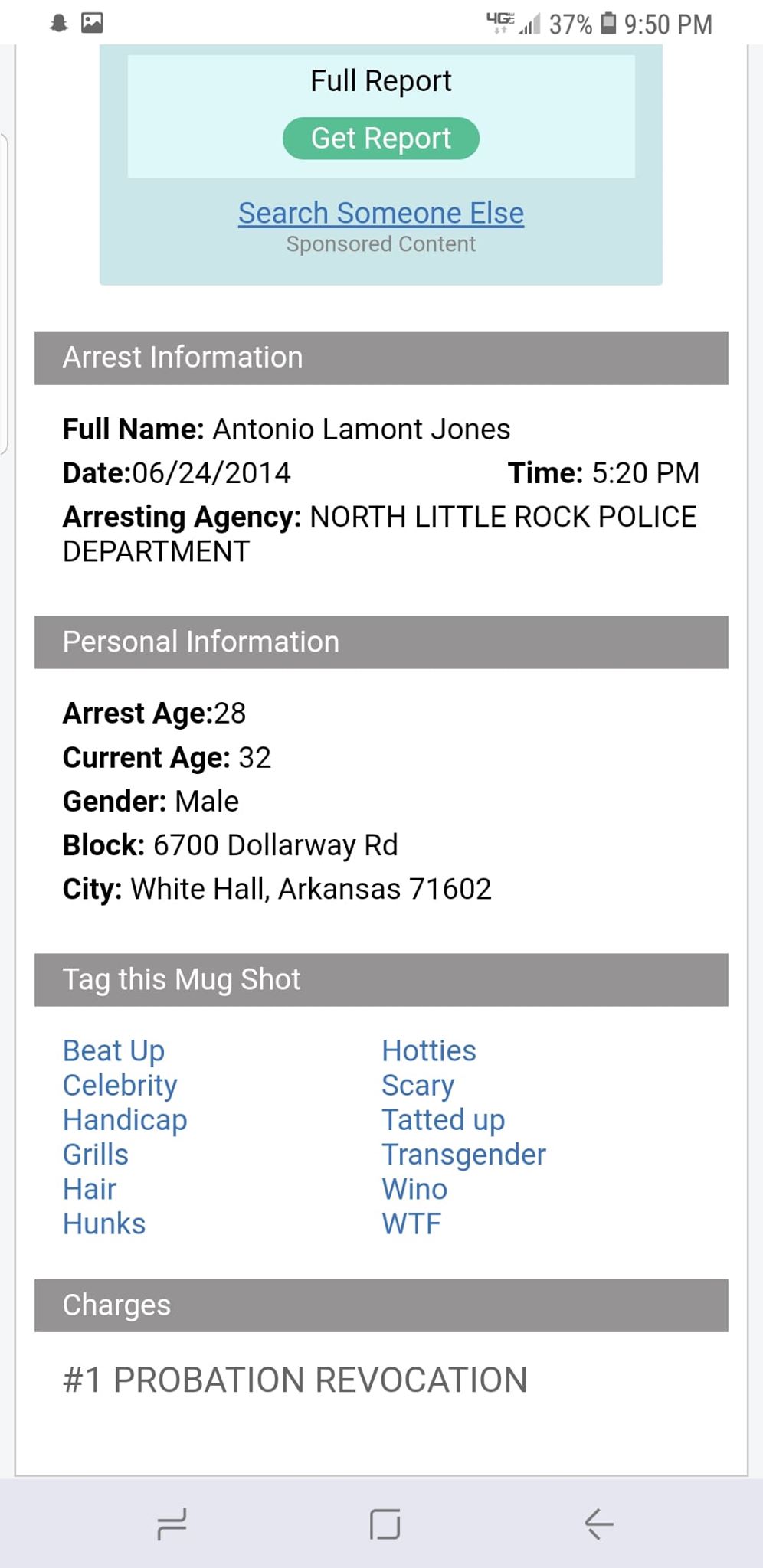Choose the Handicap tag
763x1568 pixels.
125,1120
